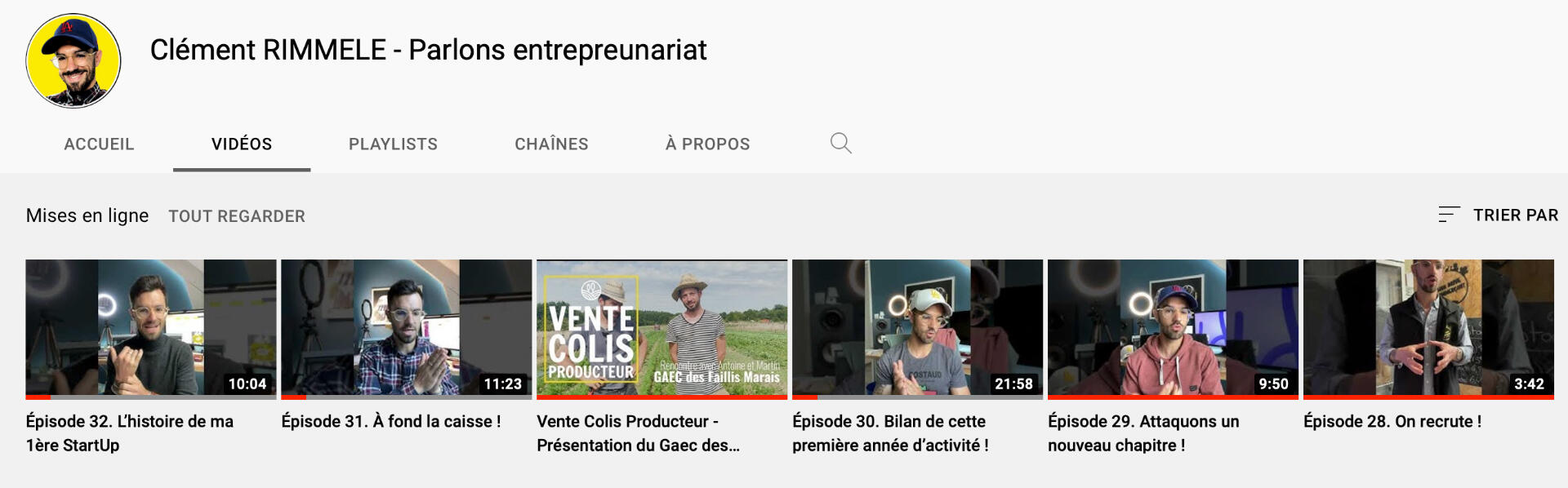Play Épisode 32 L'histoire de ma 1ère StartUp
Image resolution: width=1568 pixels, height=488 pixels.
coord(151,328)
